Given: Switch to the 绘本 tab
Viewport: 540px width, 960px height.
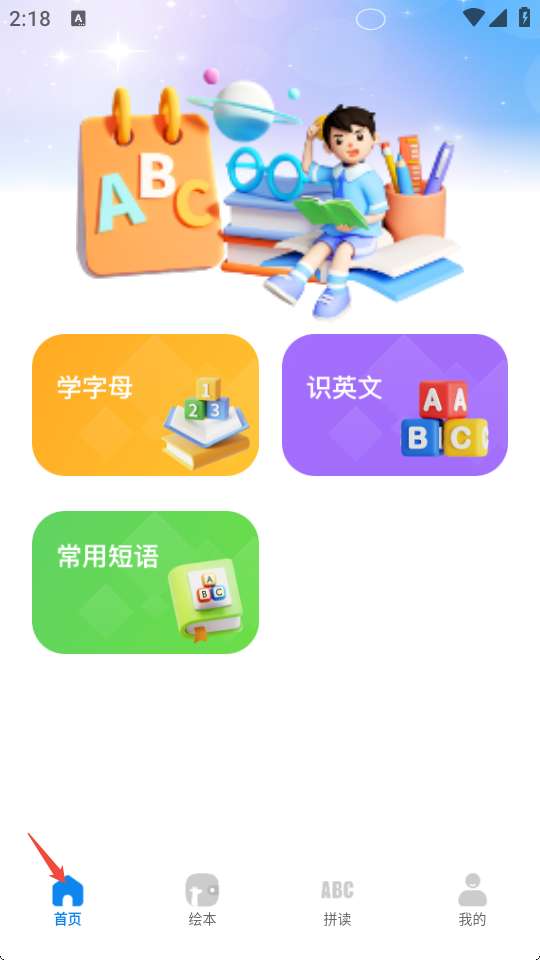Looking at the screenshot, I should click(x=202, y=900).
